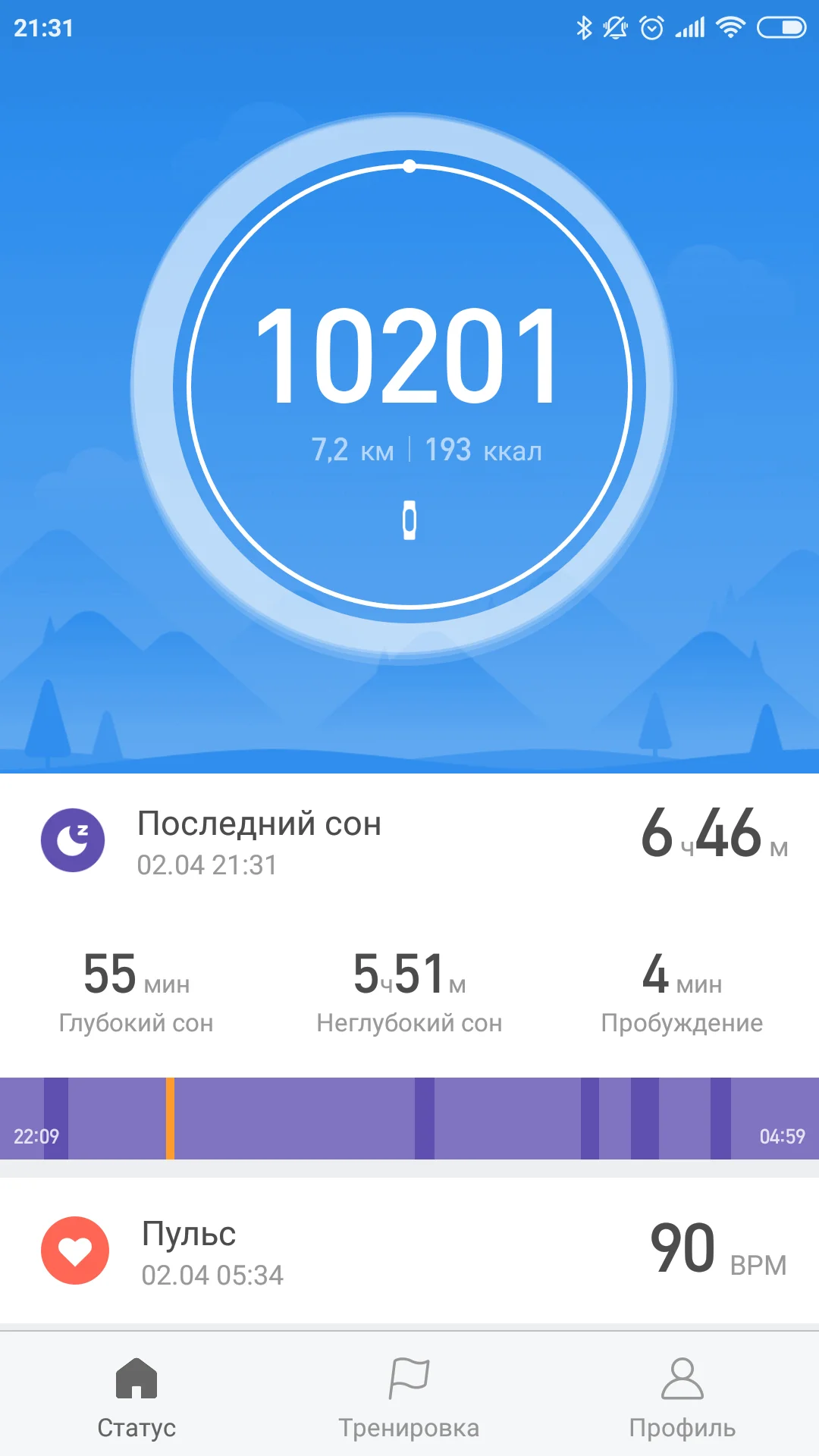Screen dimensions: 819x1456
Task: Switch to the Профиль tab
Action: (x=684, y=1403)
